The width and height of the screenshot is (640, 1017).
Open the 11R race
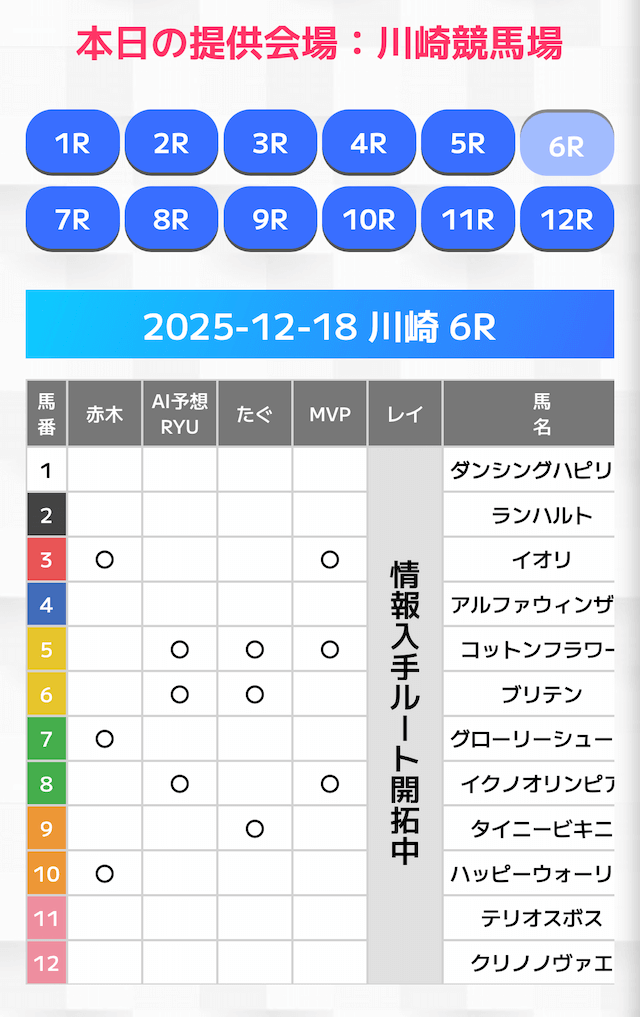(x=468, y=219)
